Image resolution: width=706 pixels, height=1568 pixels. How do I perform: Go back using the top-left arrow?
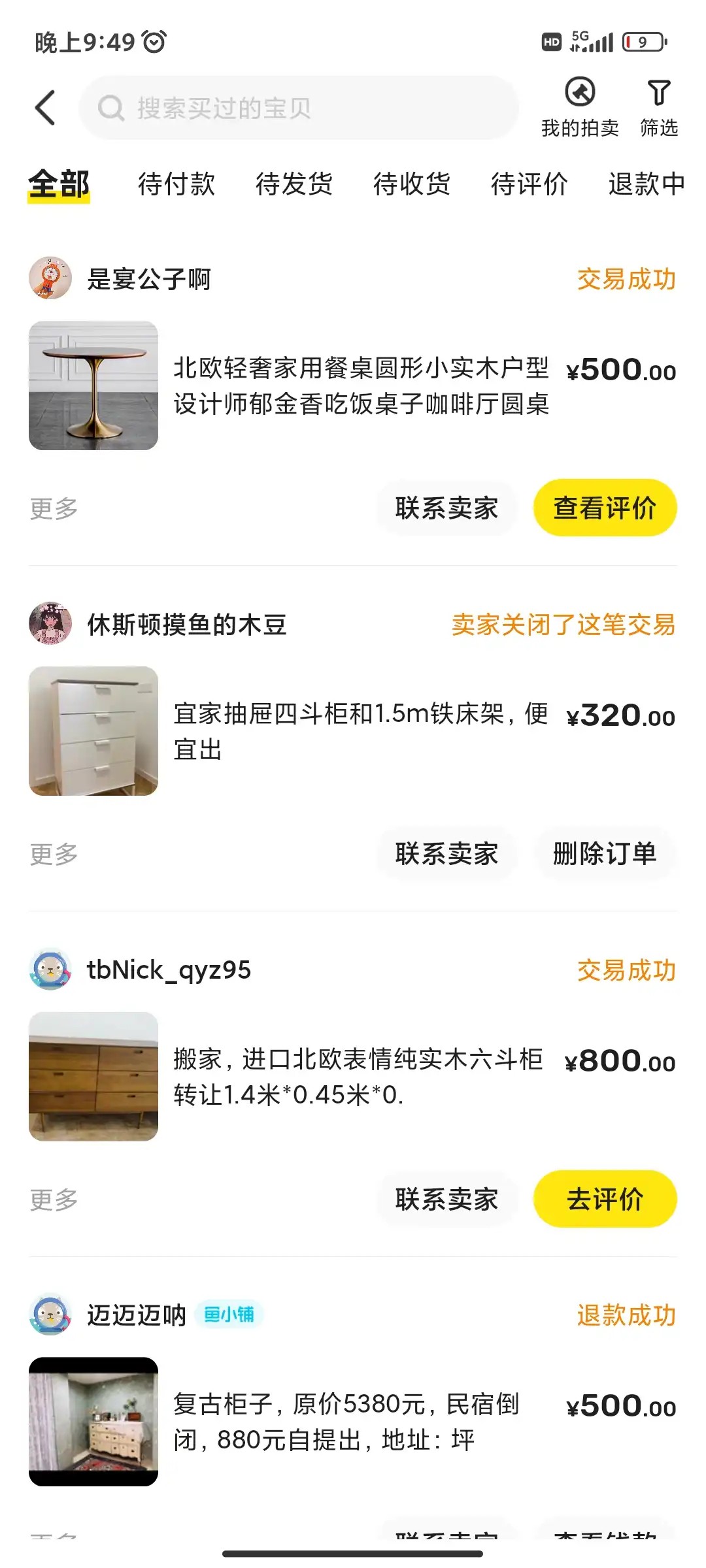pos(44,108)
